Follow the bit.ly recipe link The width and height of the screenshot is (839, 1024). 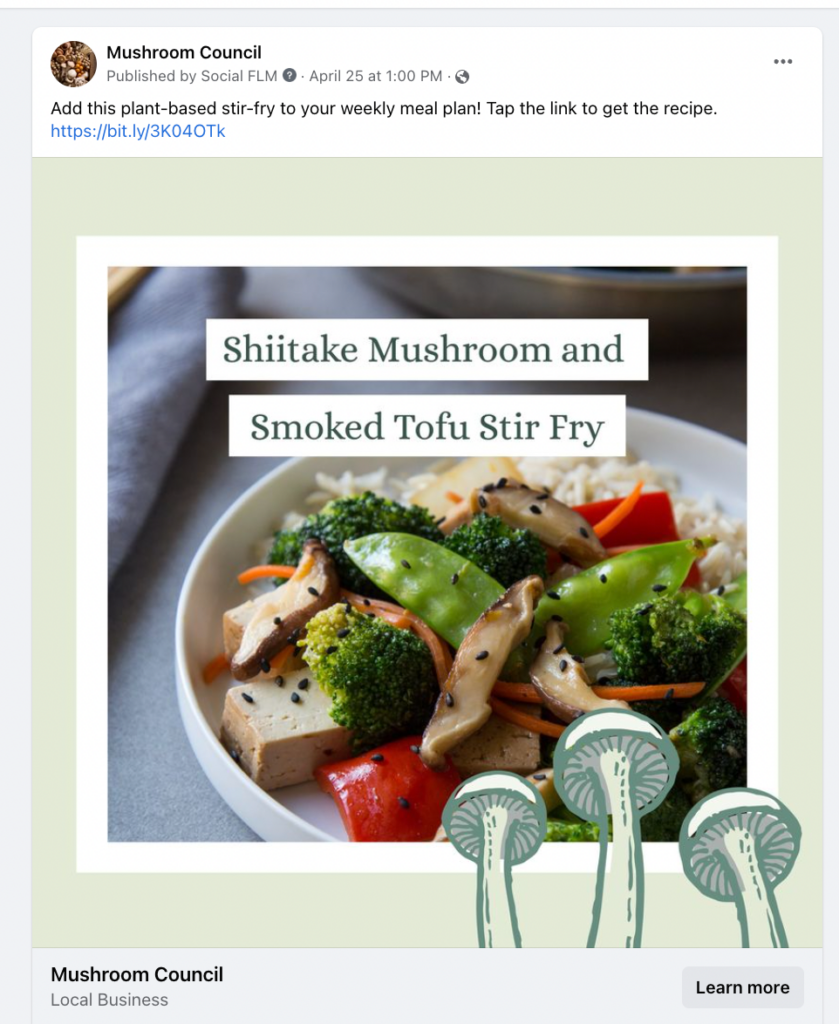[138, 131]
